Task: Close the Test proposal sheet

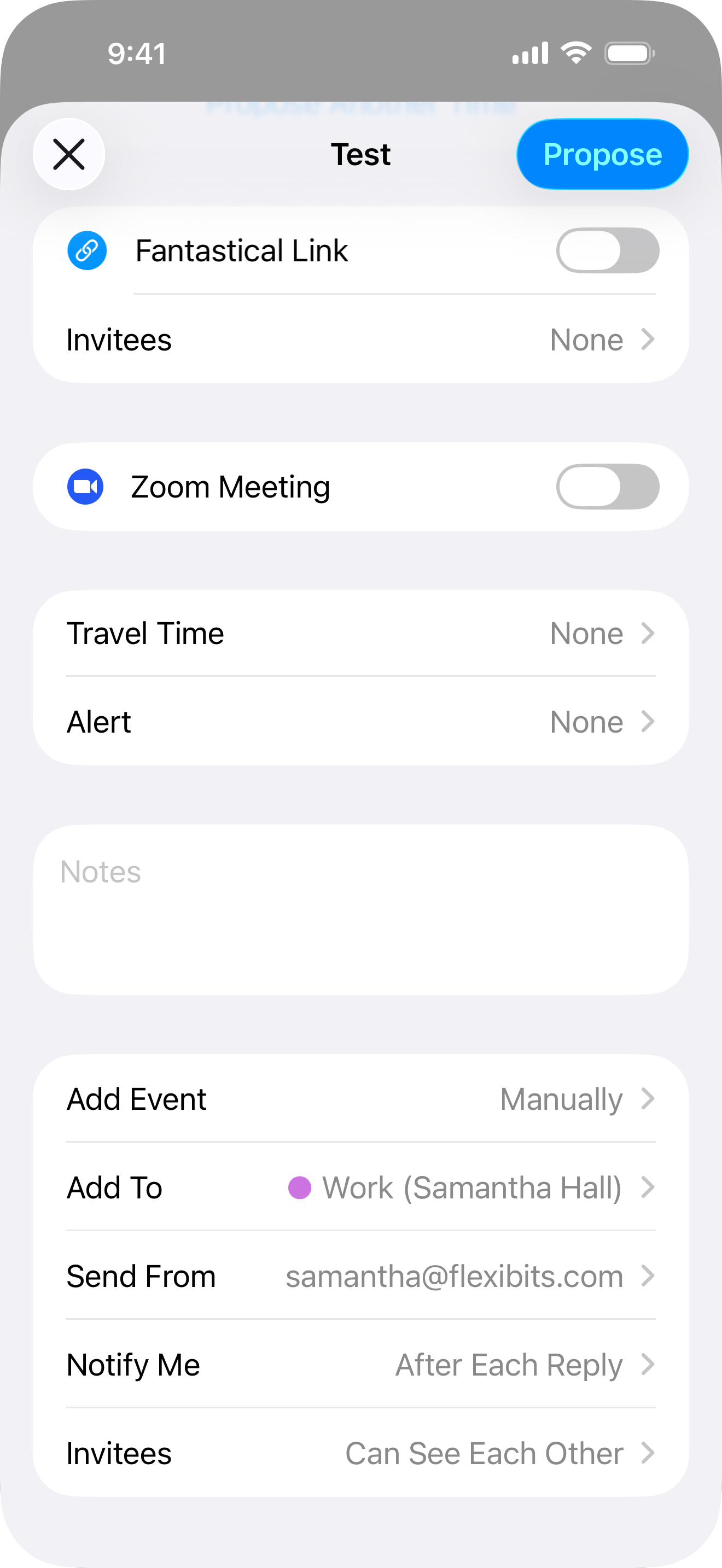Action: coord(69,154)
